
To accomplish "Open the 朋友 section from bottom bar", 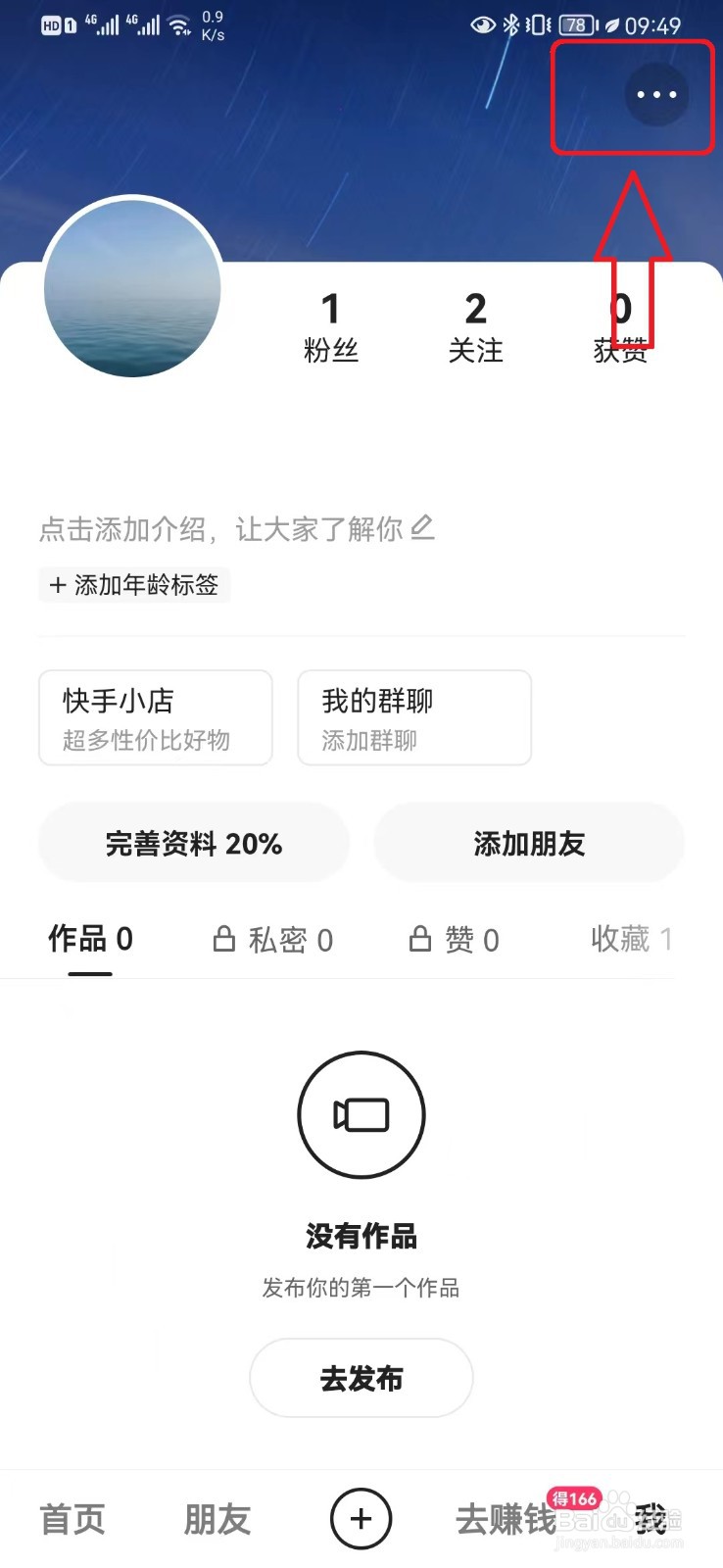I will [217, 1519].
